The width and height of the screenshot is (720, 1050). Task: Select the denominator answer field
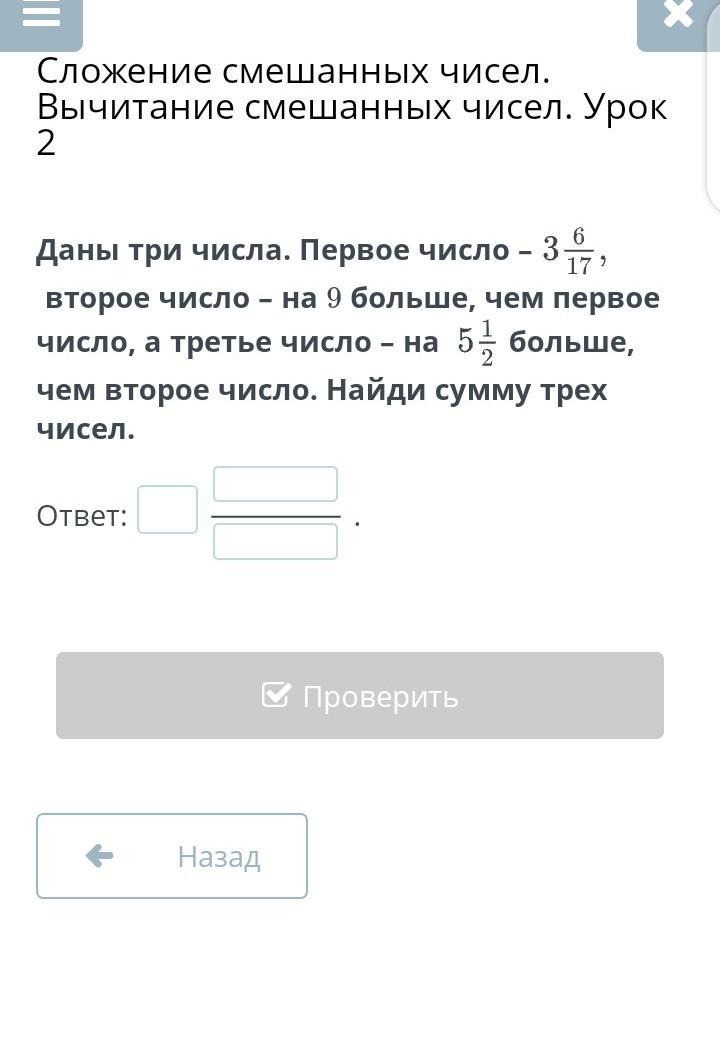coord(275,542)
